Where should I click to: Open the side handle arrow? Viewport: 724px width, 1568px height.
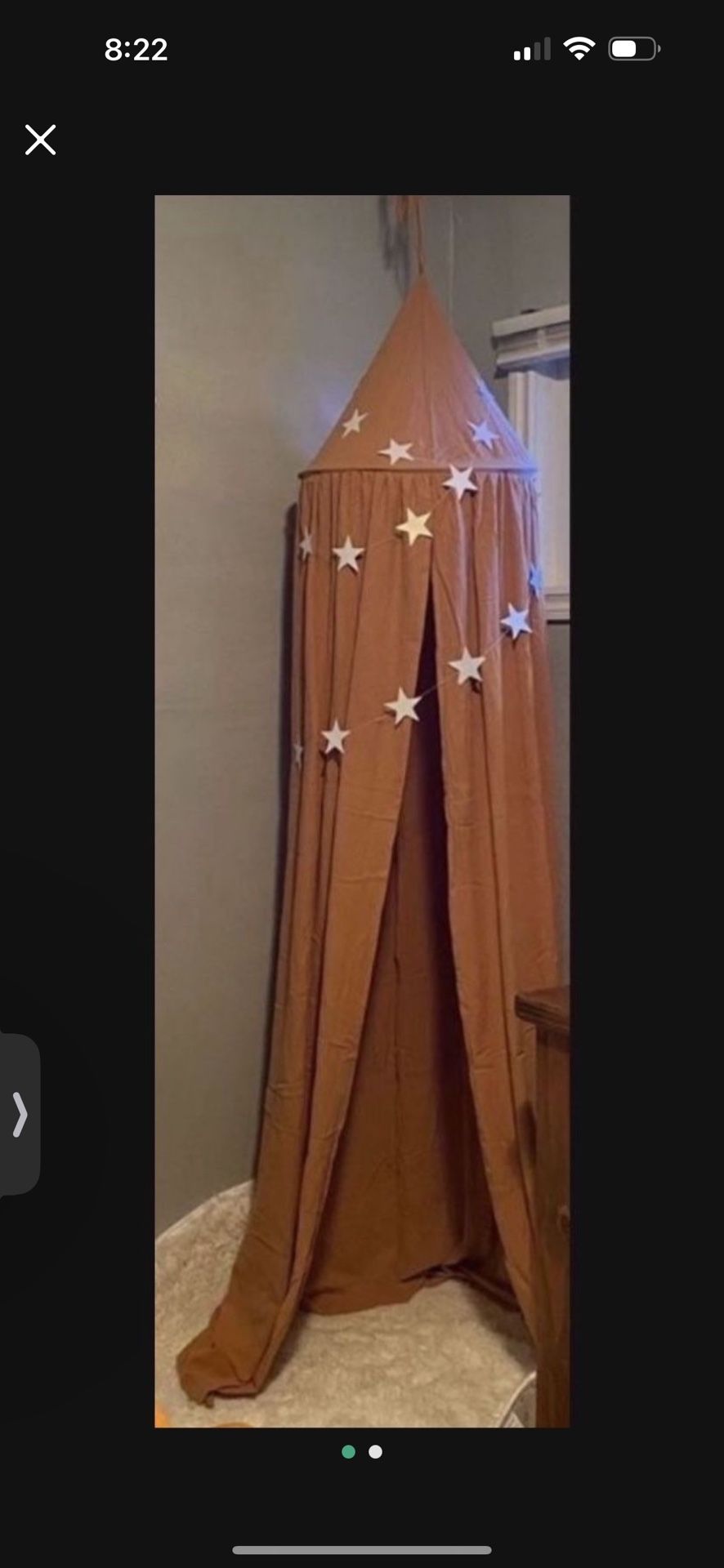point(20,1115)
